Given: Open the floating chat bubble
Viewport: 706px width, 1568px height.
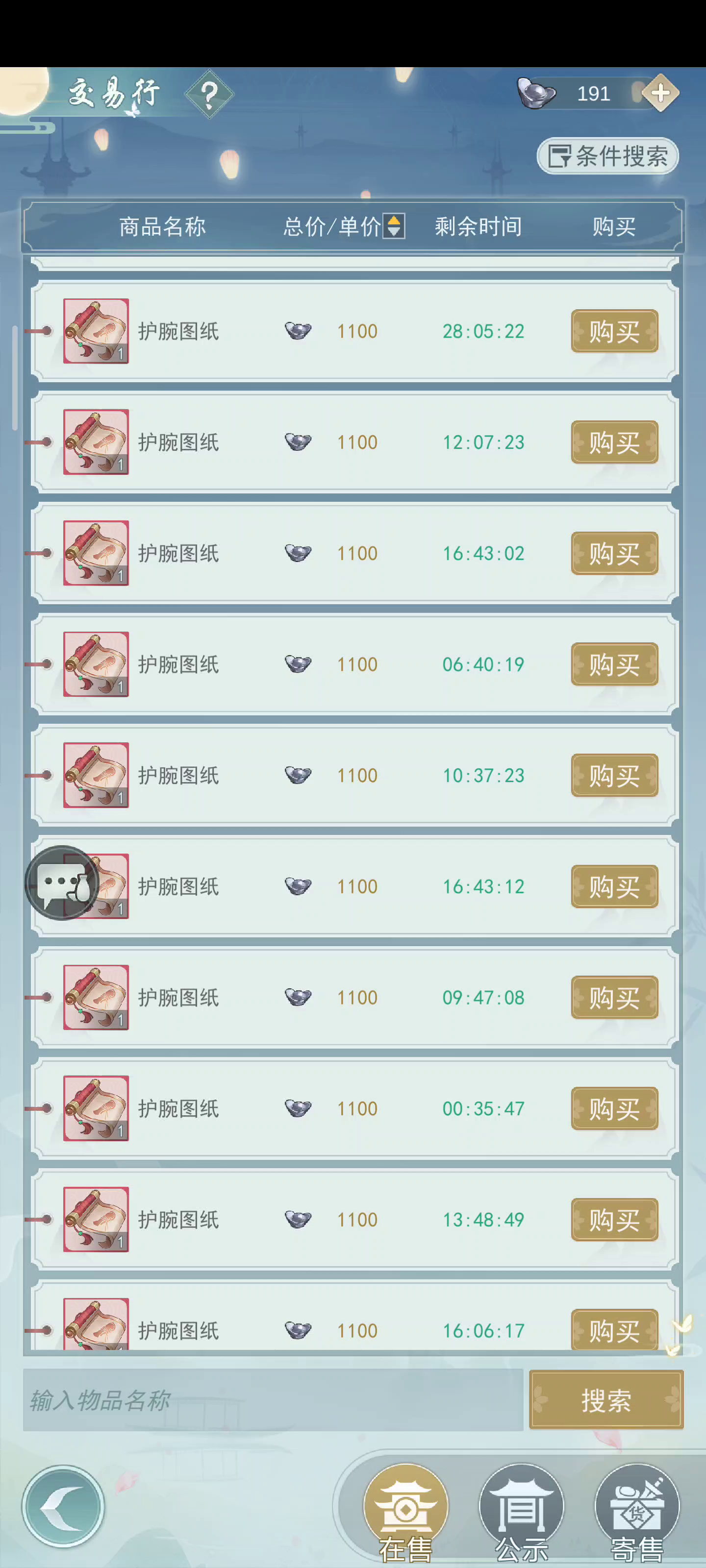Looking at the screenshot, I should coord(62,882).
